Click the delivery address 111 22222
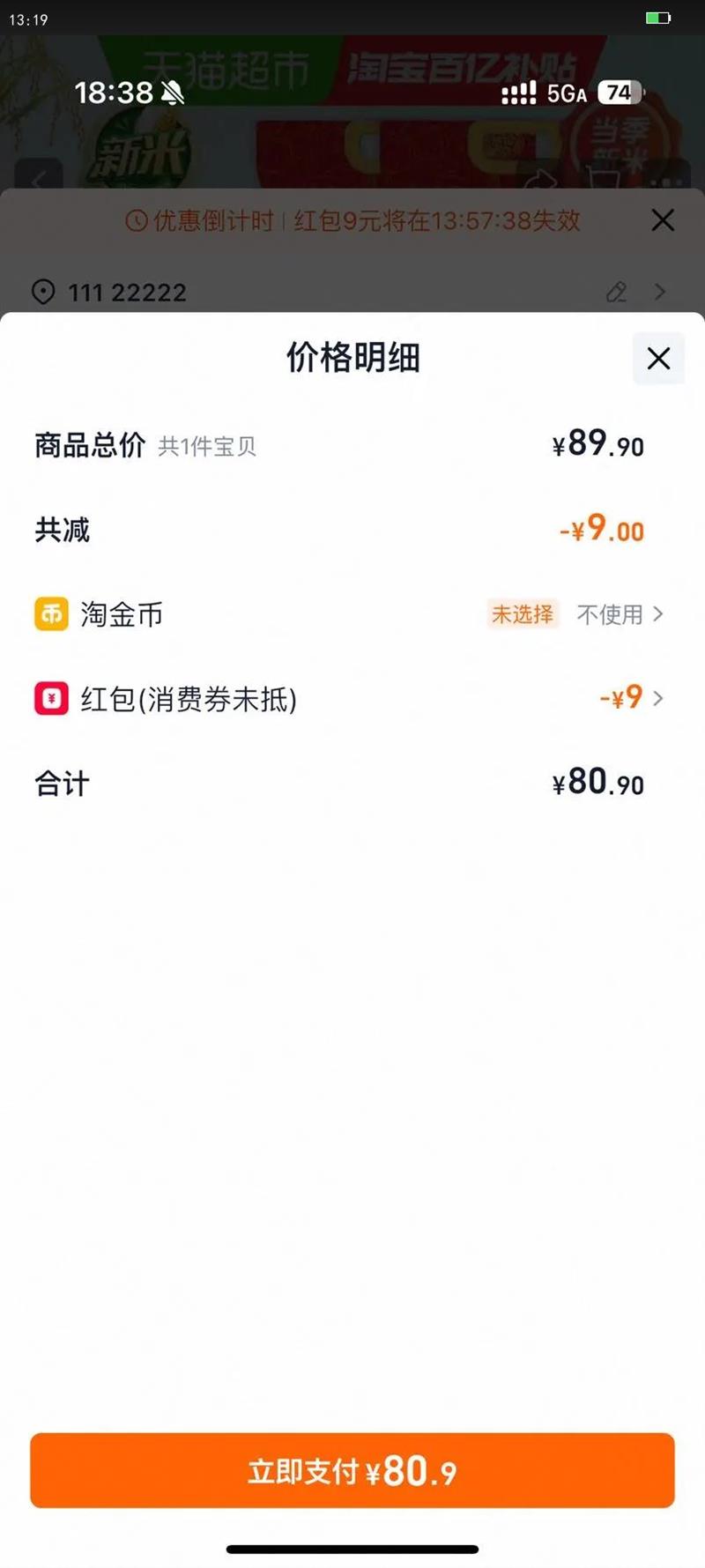The width and height of the screenshot is (705, 1568). pyautogui.click(x=125, y=292)
